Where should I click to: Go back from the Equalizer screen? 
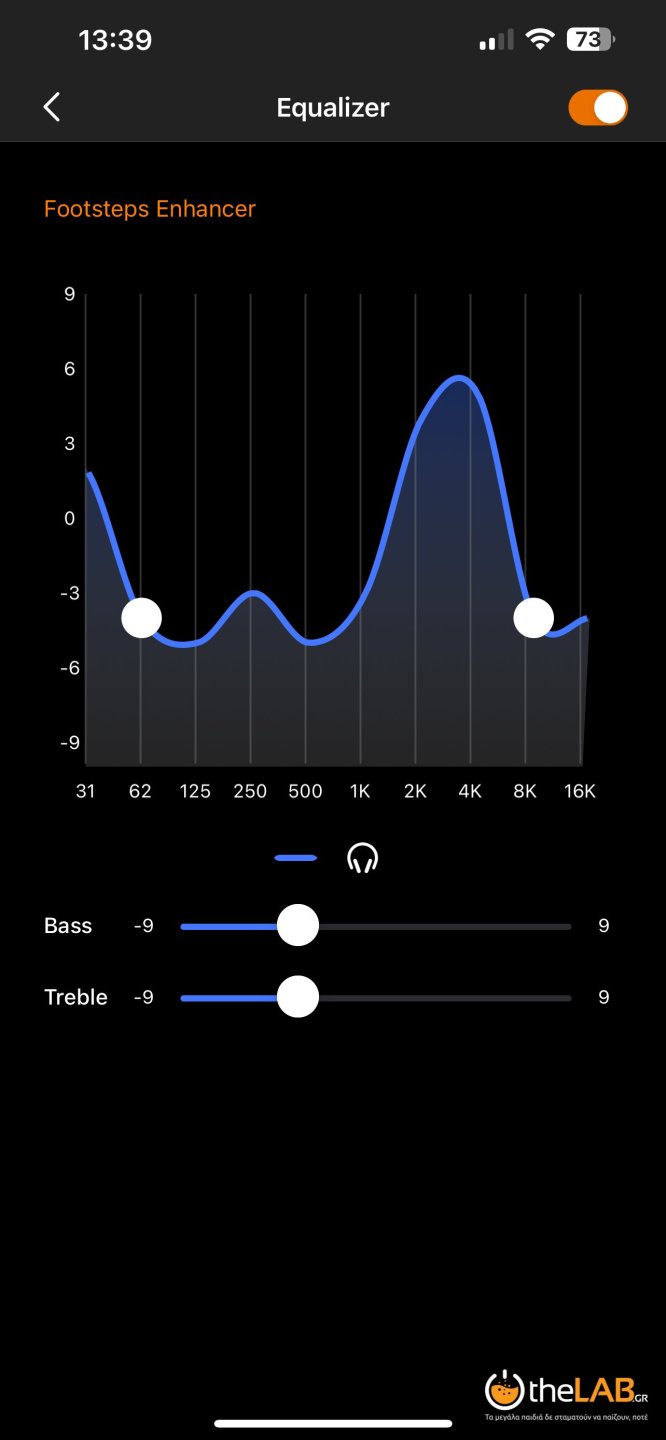click(52, 107)
